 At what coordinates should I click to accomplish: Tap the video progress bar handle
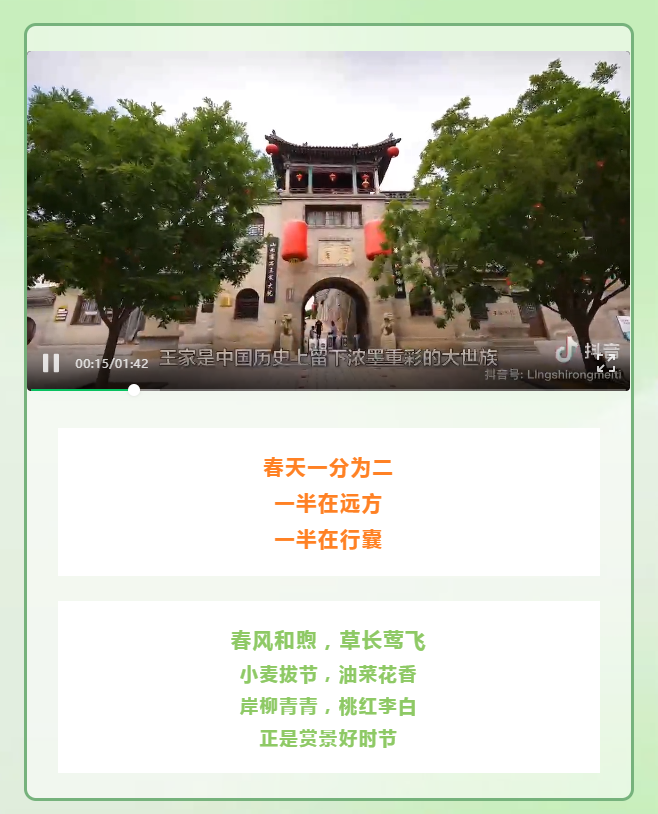coord(134,390)
